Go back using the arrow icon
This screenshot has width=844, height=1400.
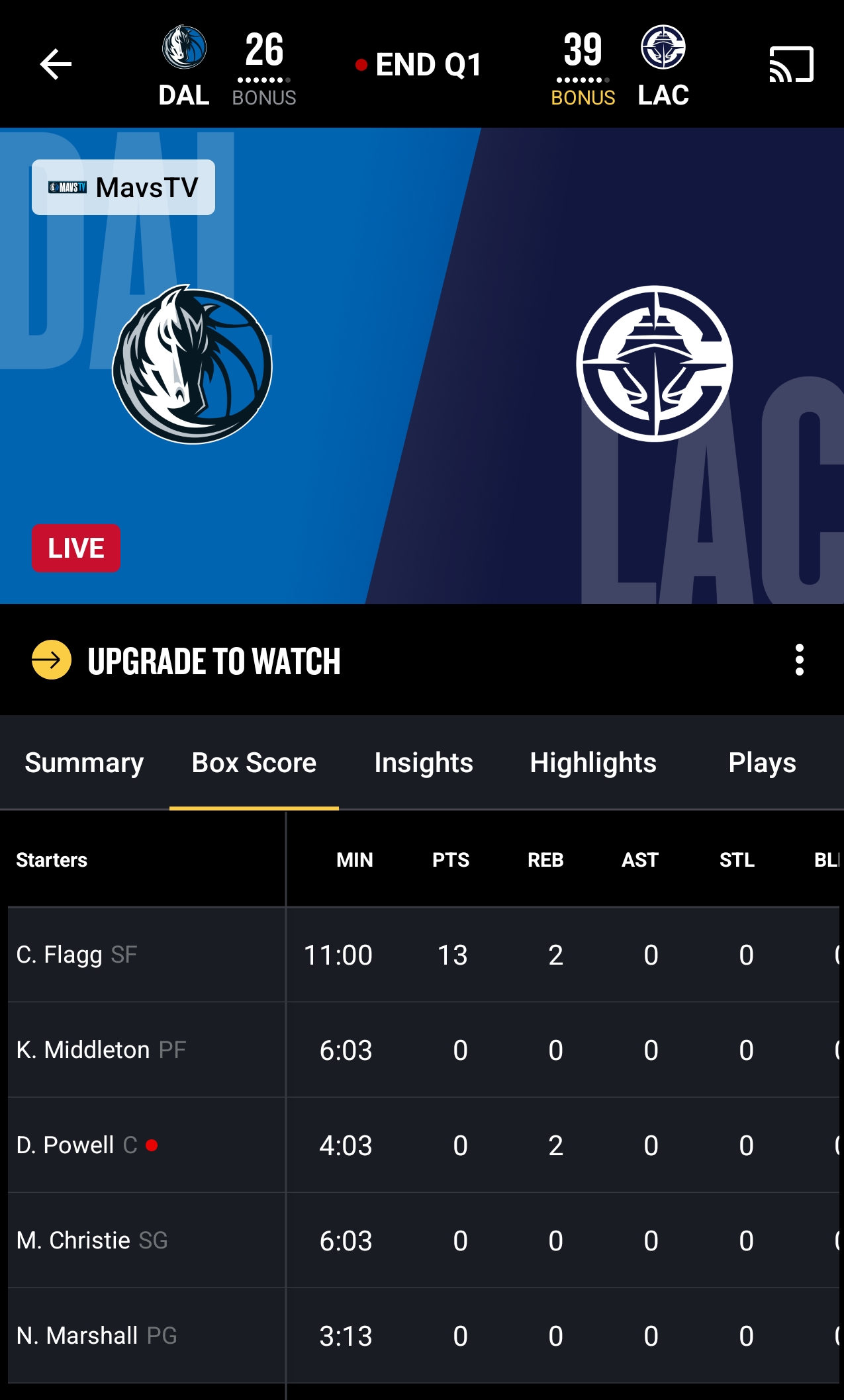56,64
